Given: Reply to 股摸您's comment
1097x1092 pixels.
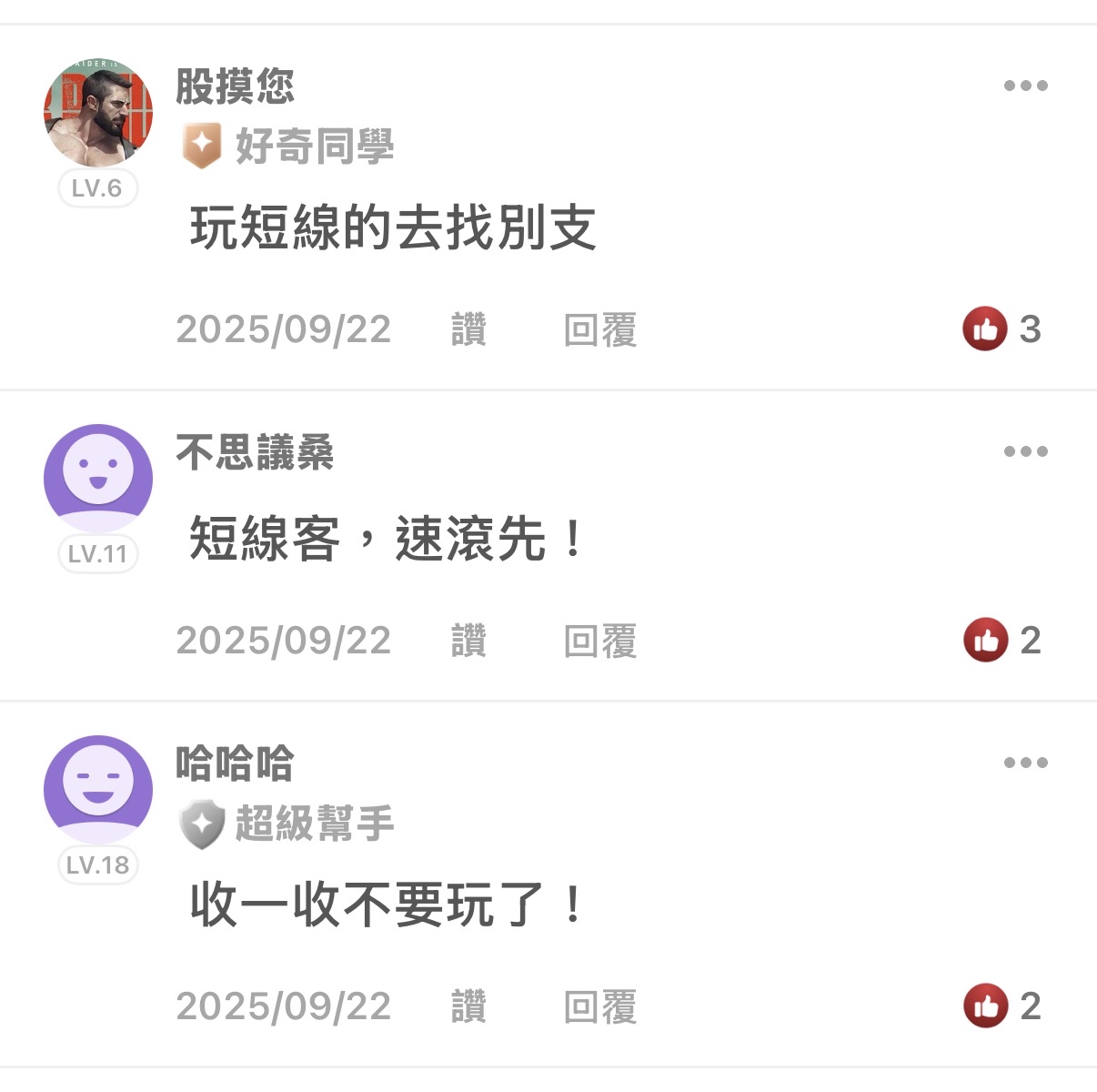Looking at the screenshot, I should 599,329.
